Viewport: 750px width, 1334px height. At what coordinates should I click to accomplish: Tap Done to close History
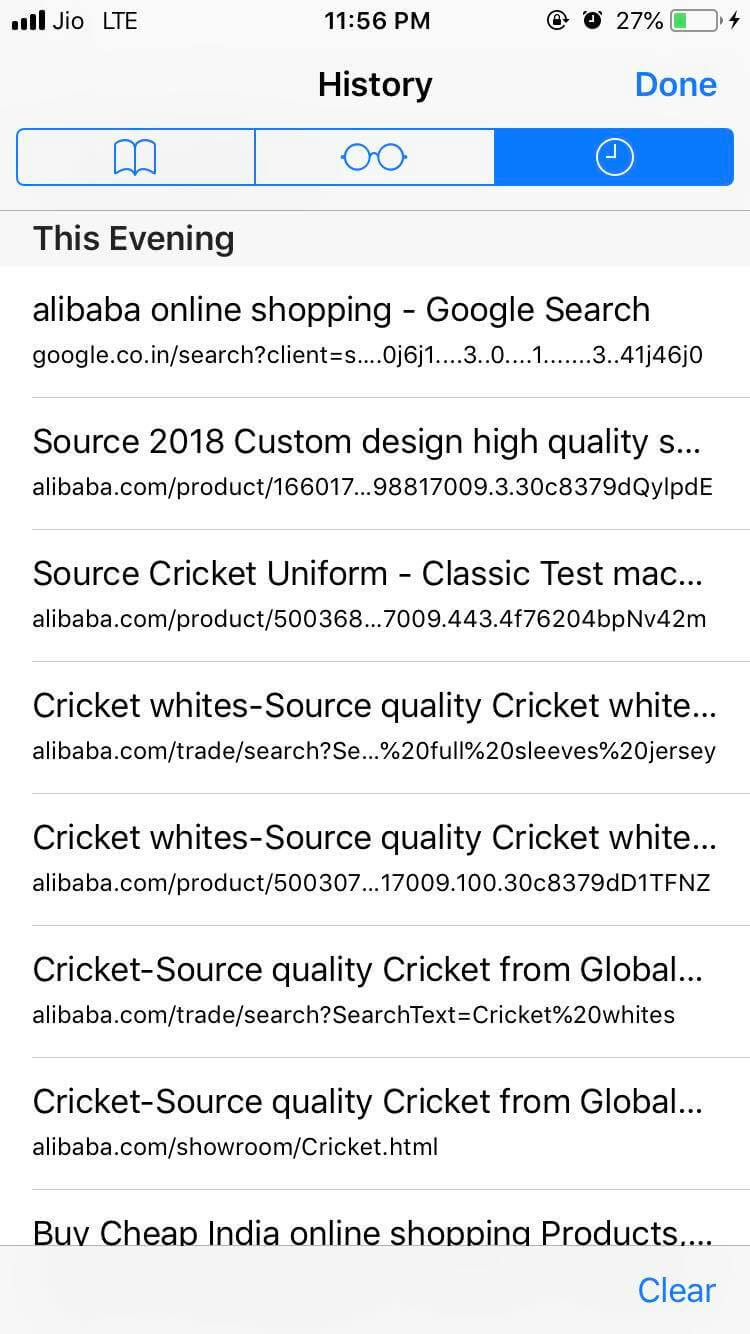(x=675, y=84)
